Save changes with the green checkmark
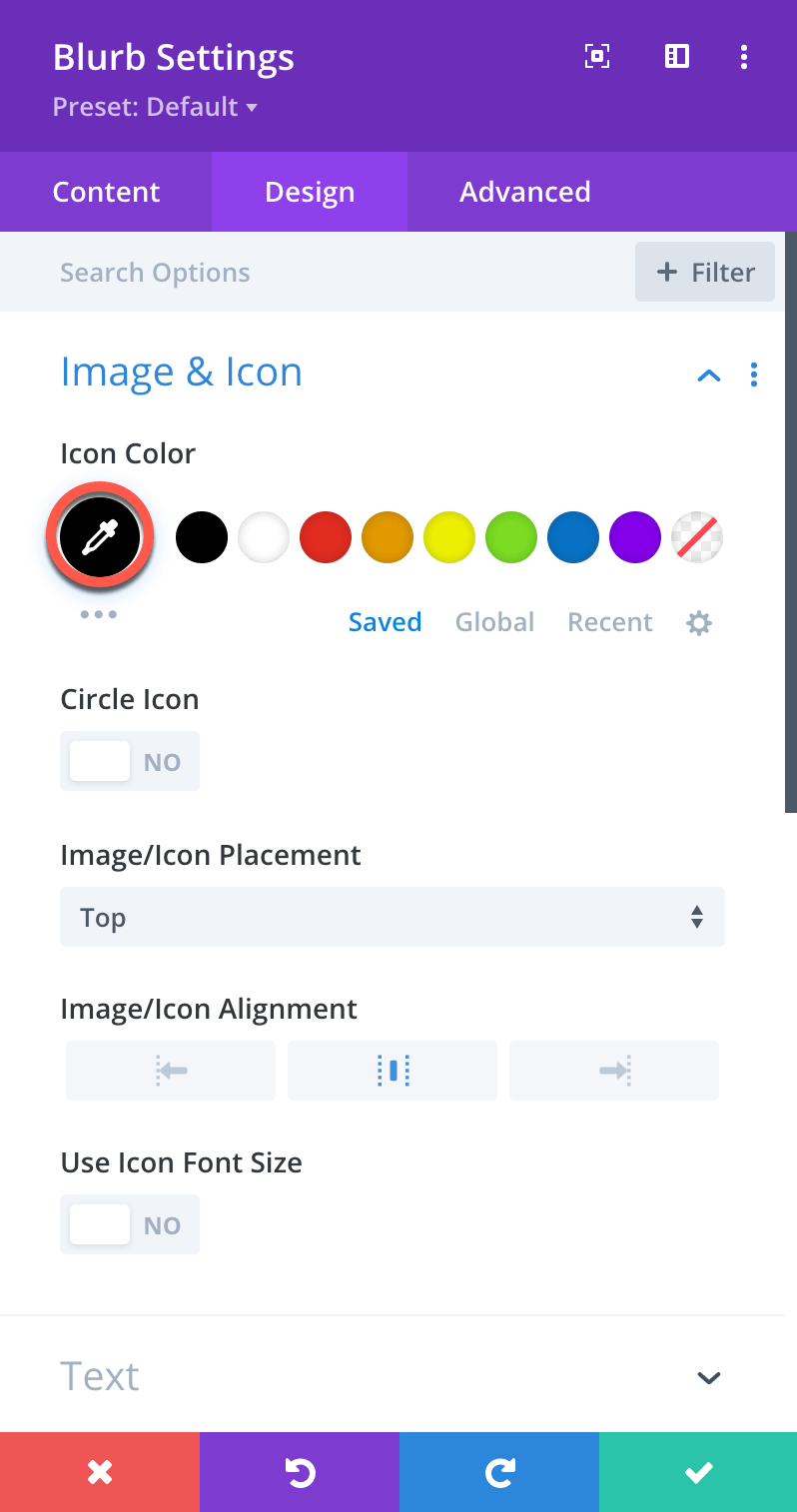Screen dimensions: 797x1512 point(698,1472)
